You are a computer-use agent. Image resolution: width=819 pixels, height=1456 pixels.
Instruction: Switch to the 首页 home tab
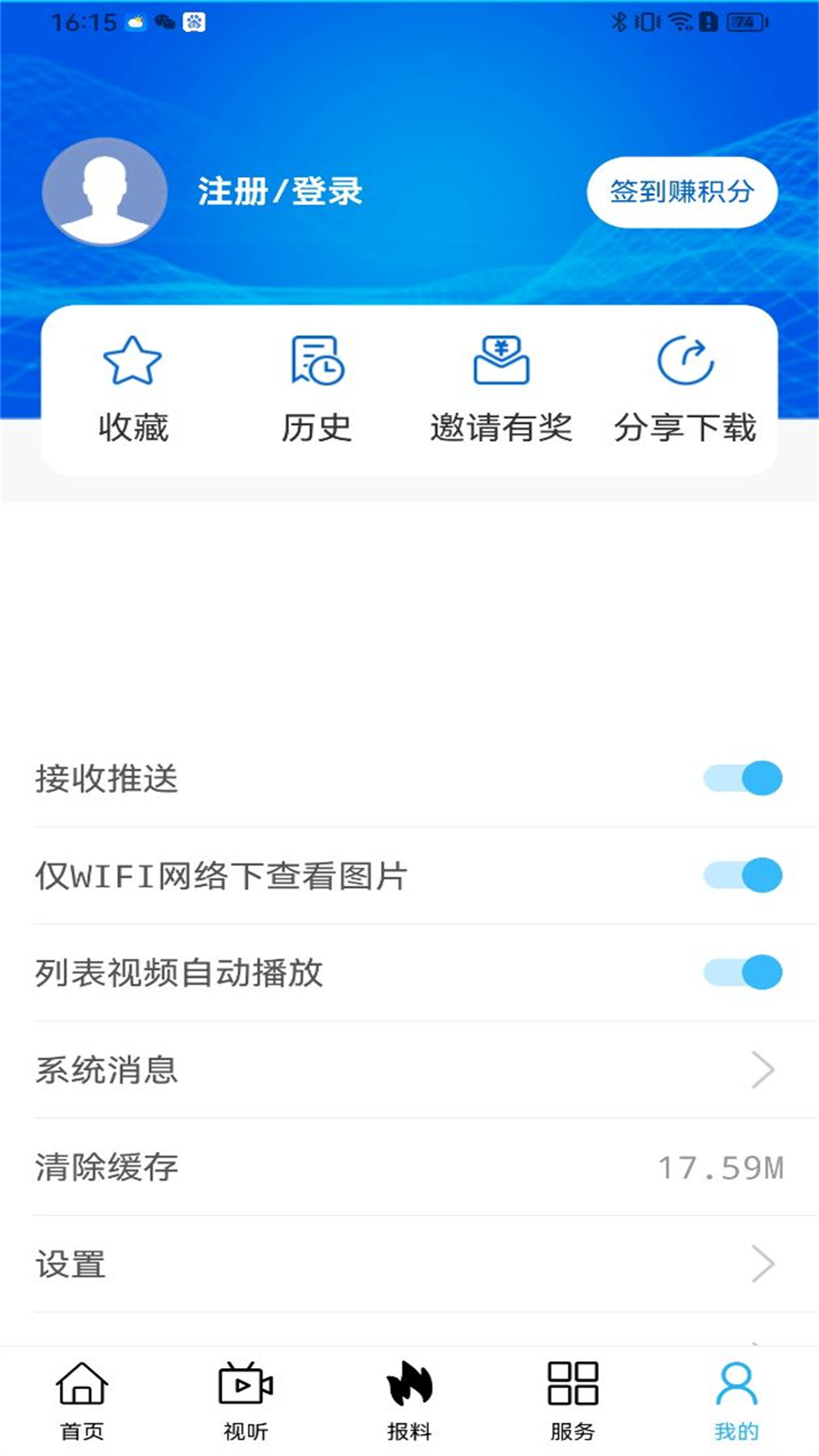[x=82, y=1401]
